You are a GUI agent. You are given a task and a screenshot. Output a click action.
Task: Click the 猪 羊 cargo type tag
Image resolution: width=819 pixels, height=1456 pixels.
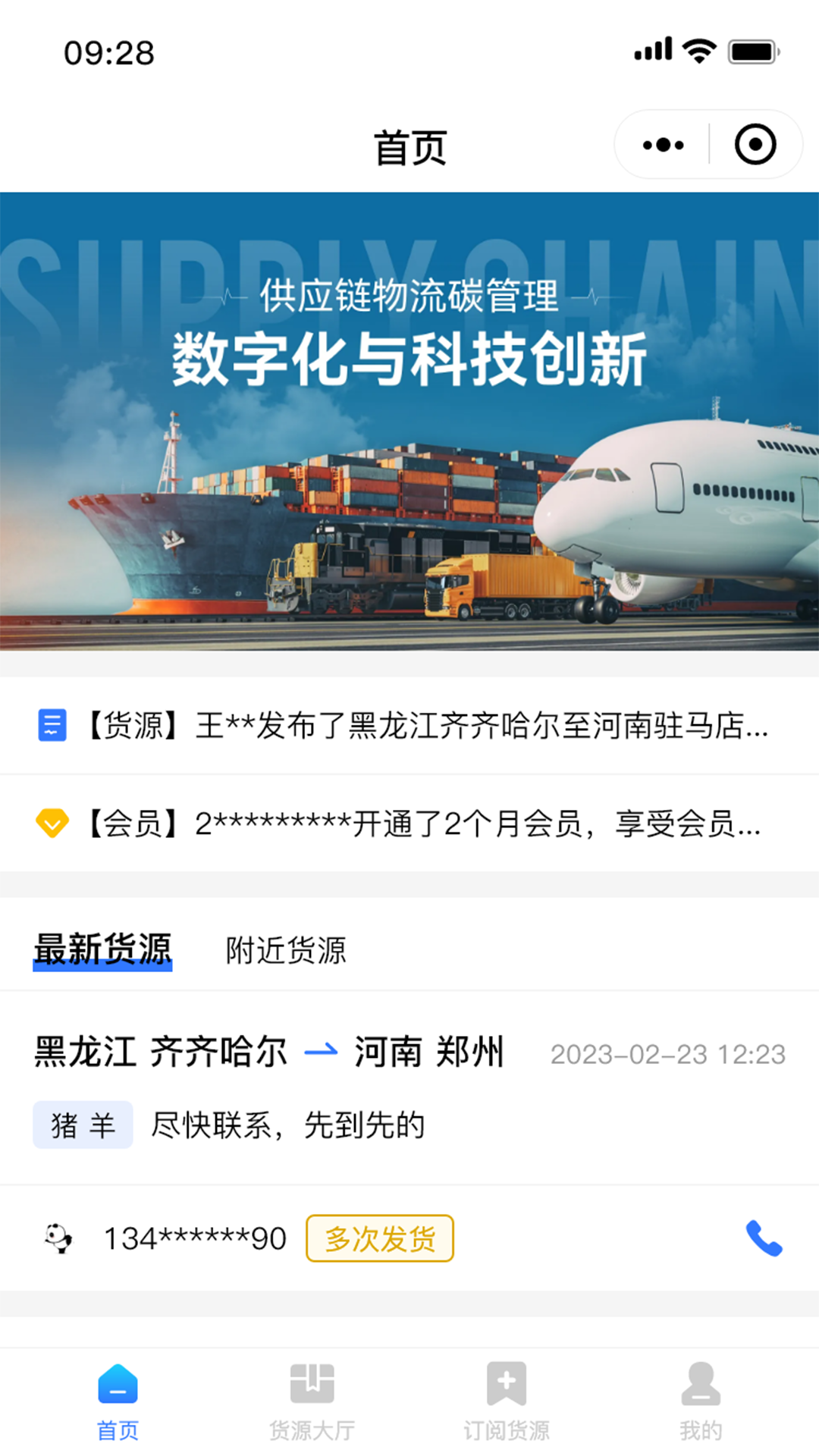(83, 1125)
